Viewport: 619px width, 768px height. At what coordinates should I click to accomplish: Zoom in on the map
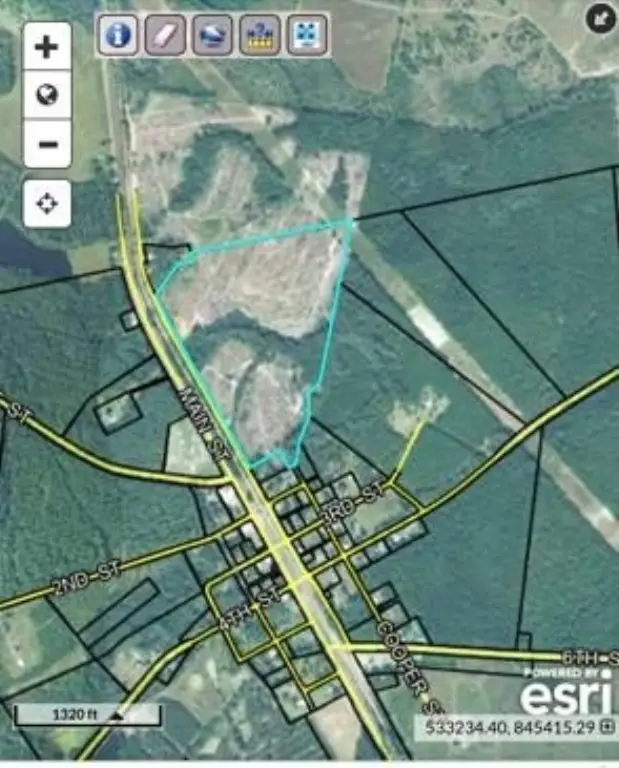(47, 46)
